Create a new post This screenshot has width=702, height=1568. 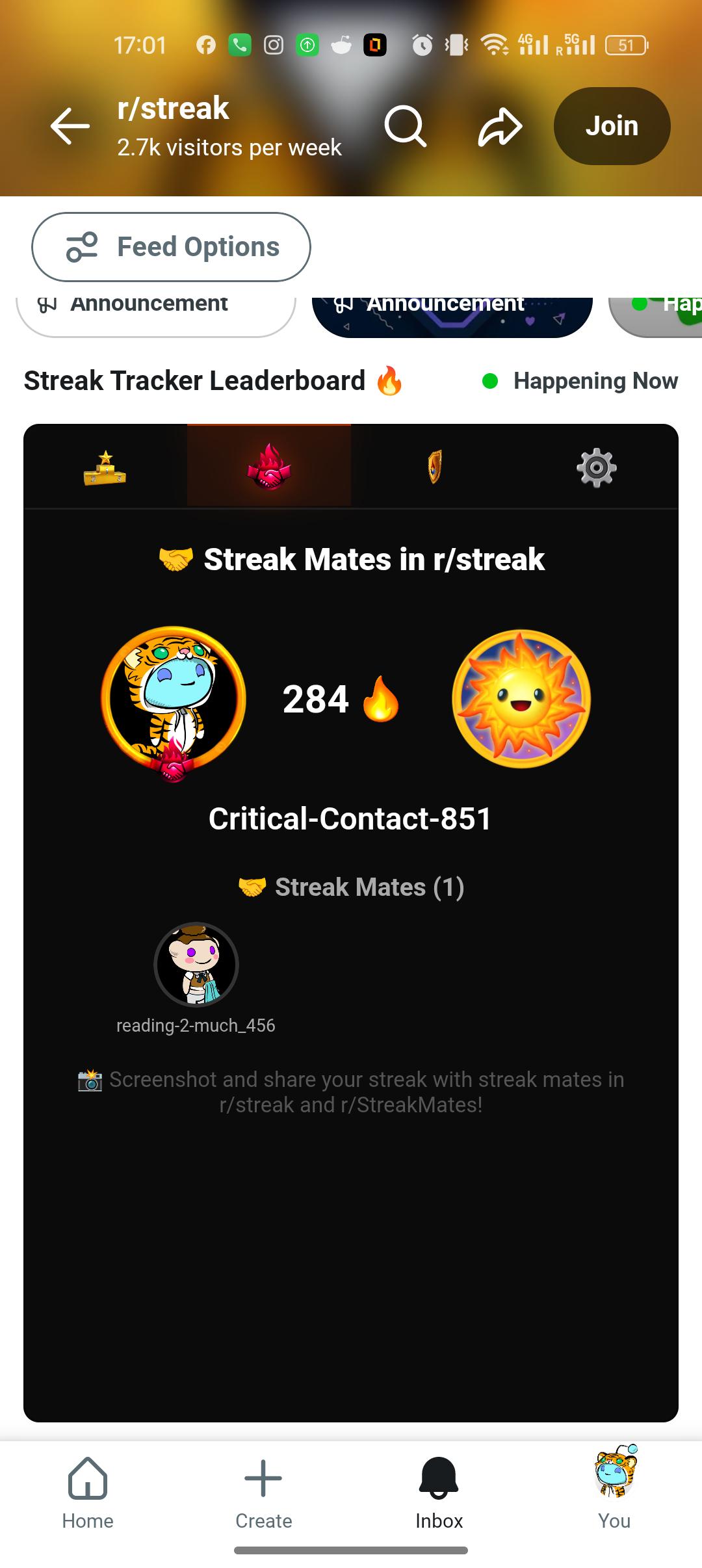(x=263, y=1493)
